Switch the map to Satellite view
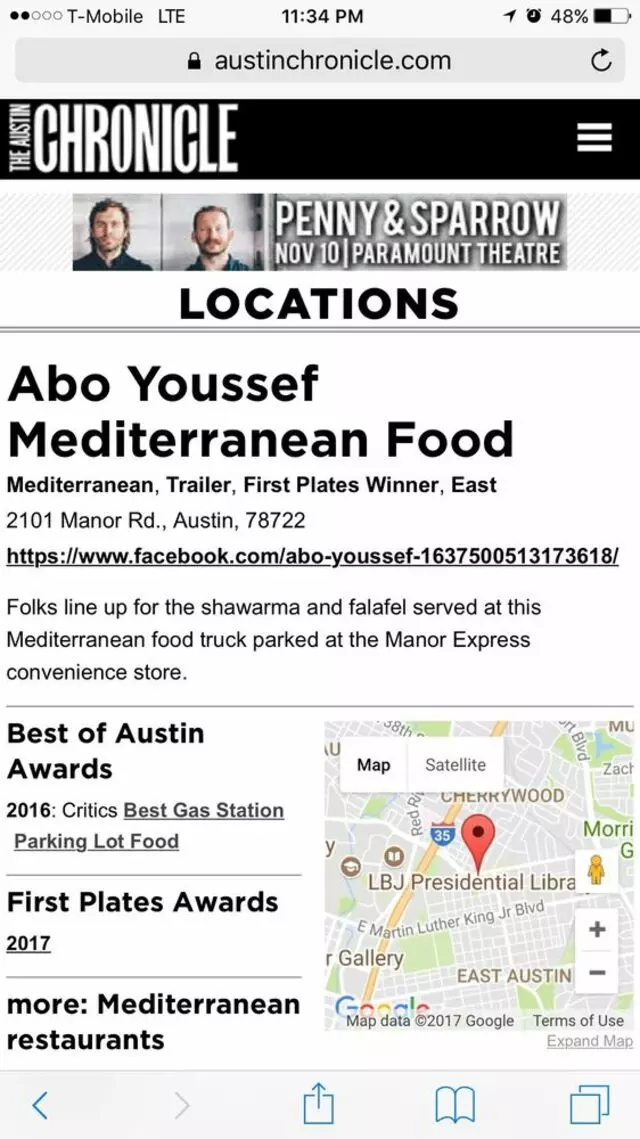Screen dimensions: 640x1139 click(x=455, y=765)
